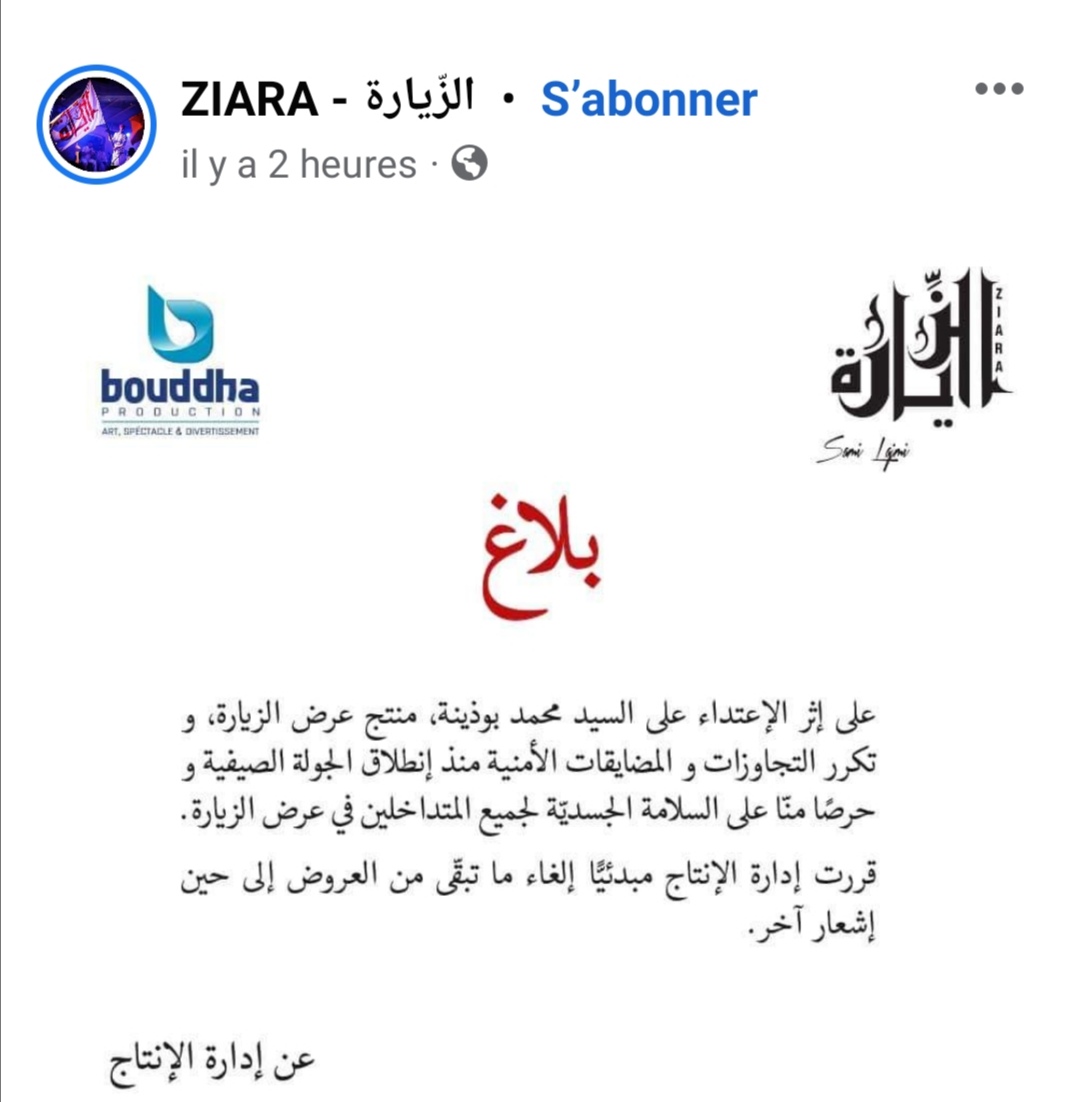
Task: Open the ZIARA - الزّيارة page name
Action: point(327,99)
